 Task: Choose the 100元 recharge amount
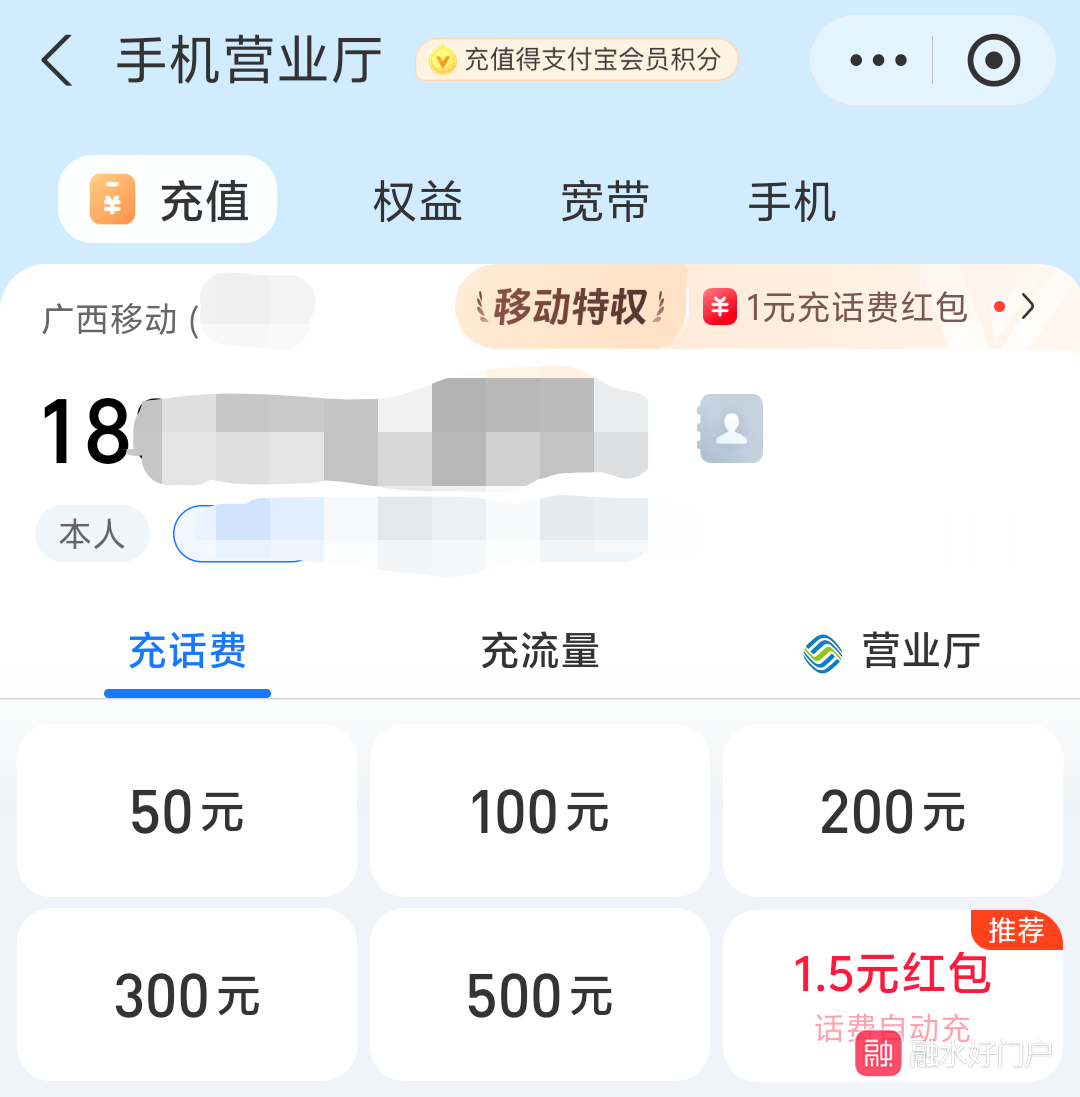pyautogui.click(x=539, y=811)
